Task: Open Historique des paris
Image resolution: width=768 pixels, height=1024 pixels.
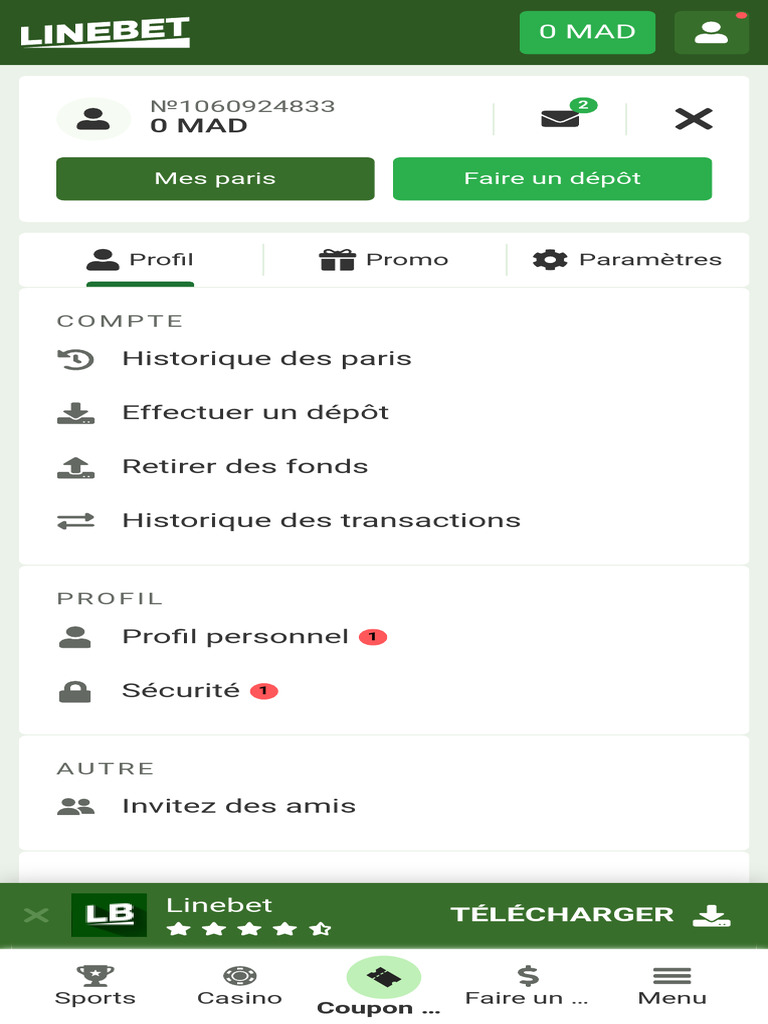Action: coord(266,359)
